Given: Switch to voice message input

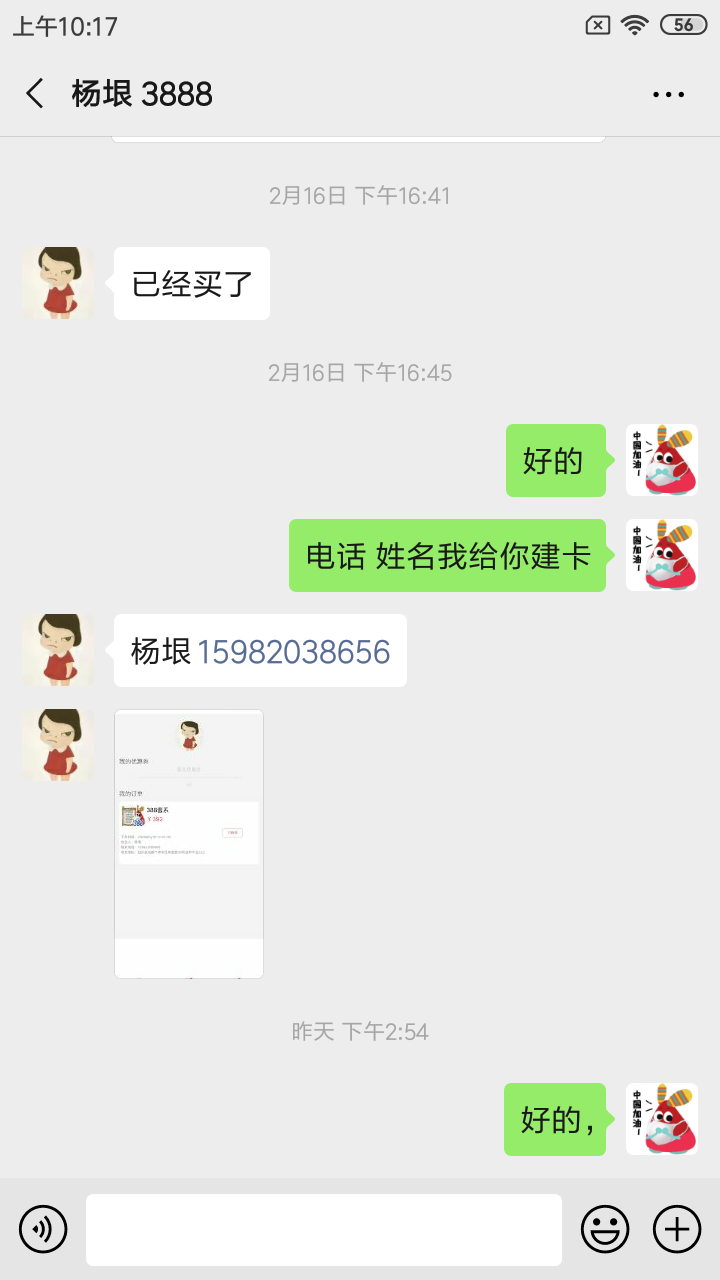Looking at the screenshot, I should (x=43, y=1229).
